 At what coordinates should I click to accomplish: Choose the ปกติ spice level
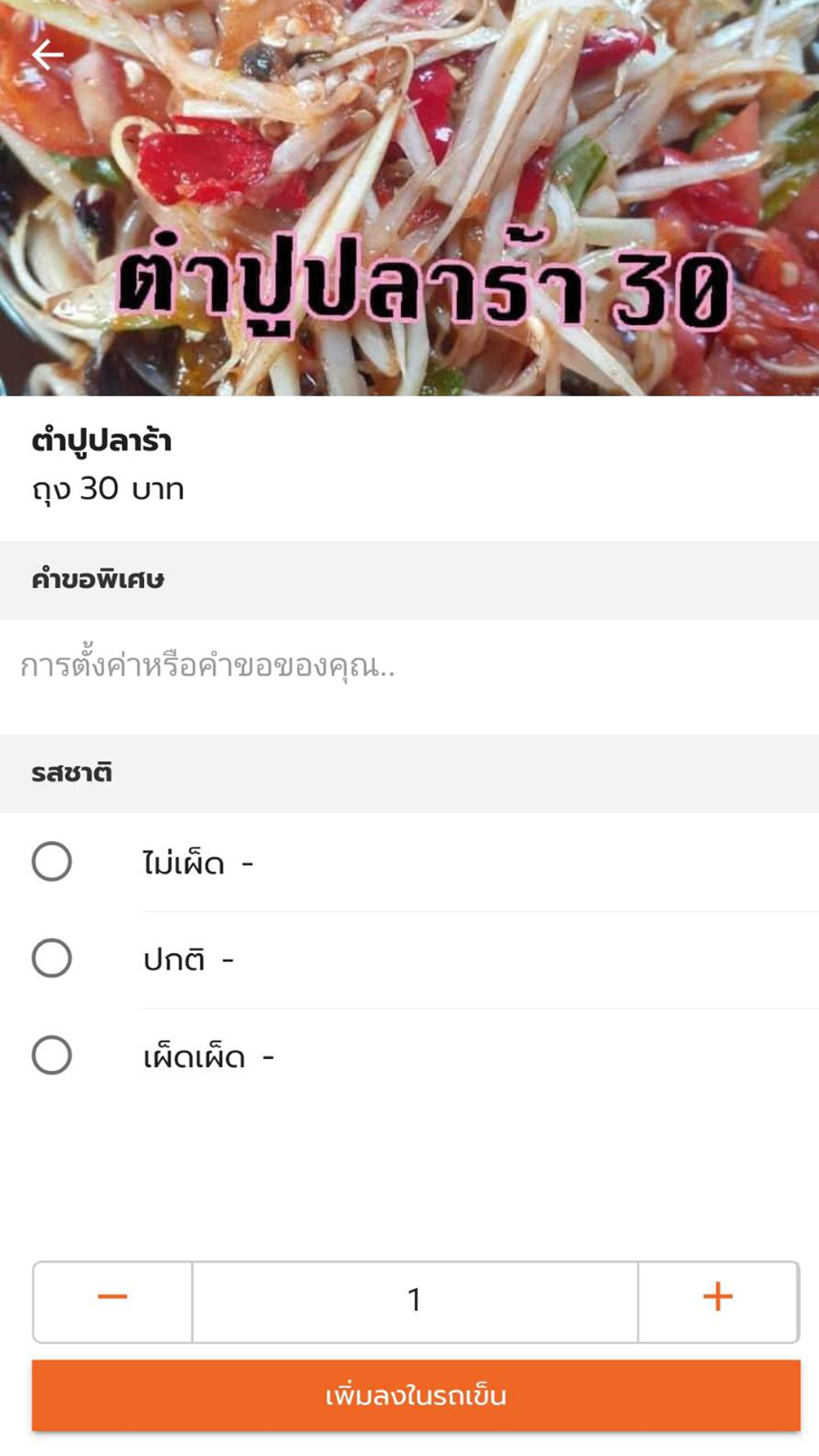[x=52, y=958]
